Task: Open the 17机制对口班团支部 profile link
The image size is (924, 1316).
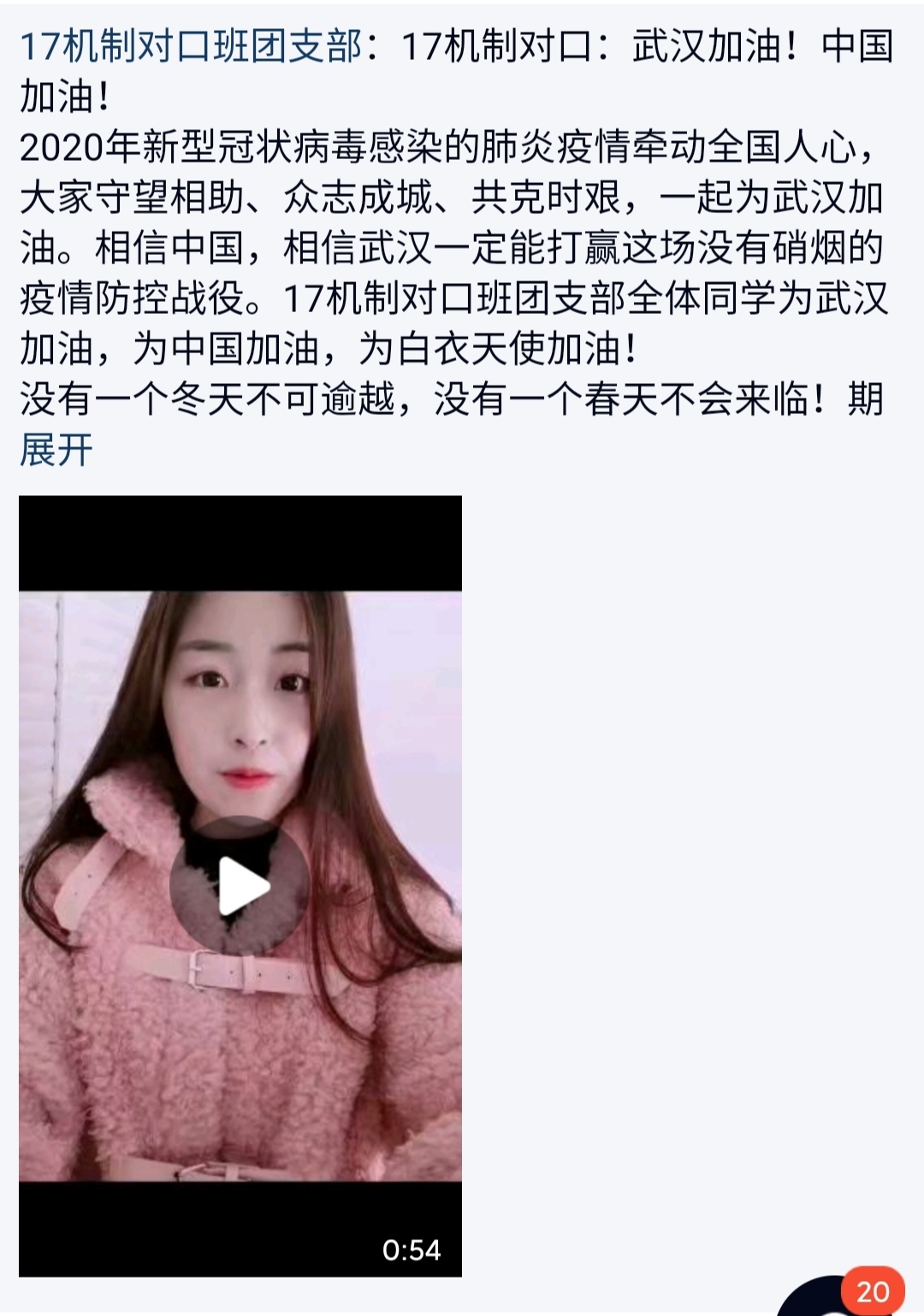Action: coord(191,46)
